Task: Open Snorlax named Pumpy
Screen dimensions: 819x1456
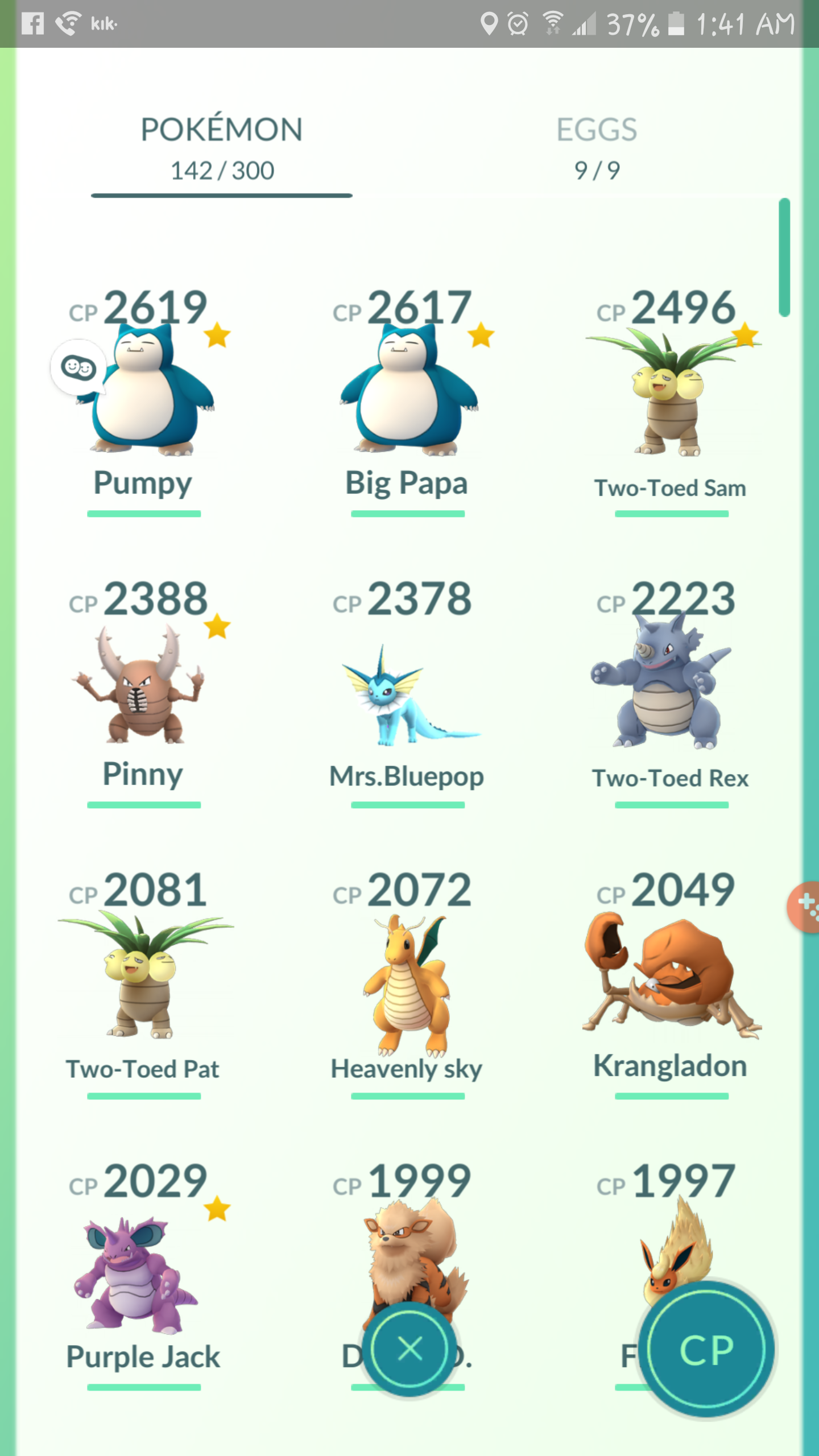Action: 143,398
